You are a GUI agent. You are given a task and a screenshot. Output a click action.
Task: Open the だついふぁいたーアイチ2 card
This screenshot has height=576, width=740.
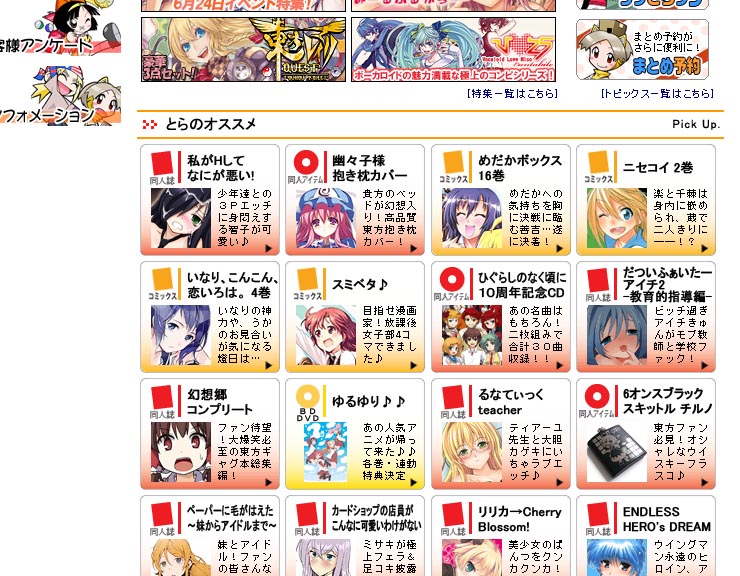point(646,317)
